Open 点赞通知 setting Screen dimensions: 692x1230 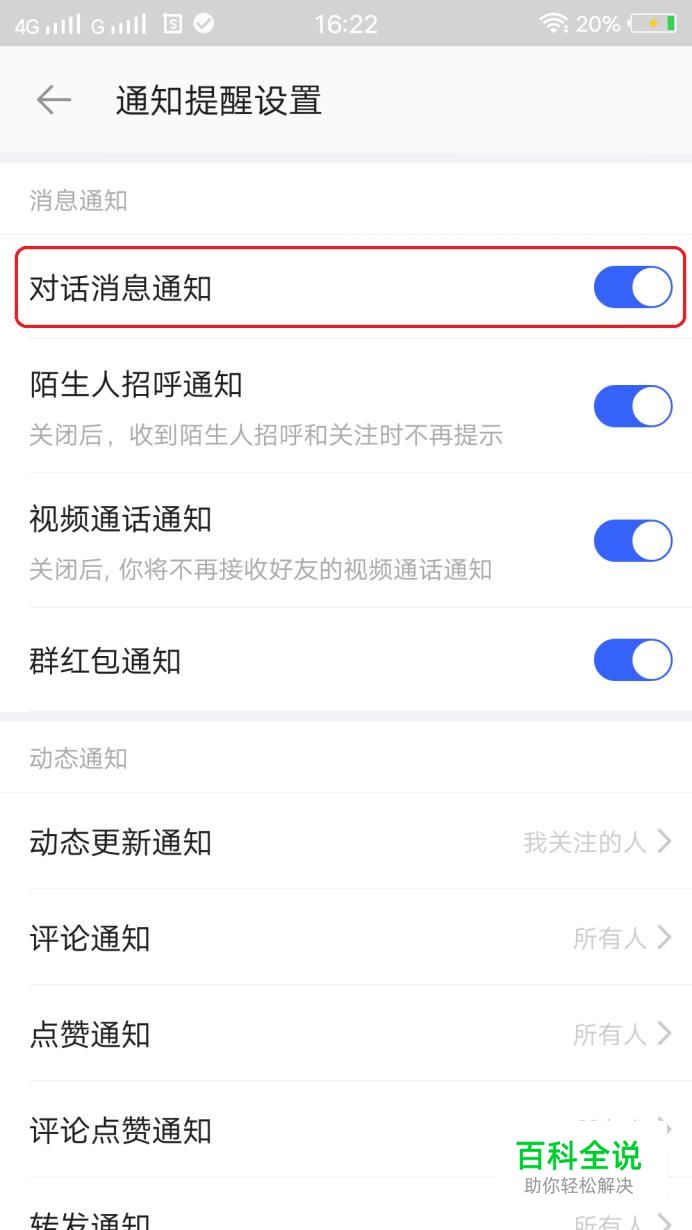click(x=346, y=1034)
